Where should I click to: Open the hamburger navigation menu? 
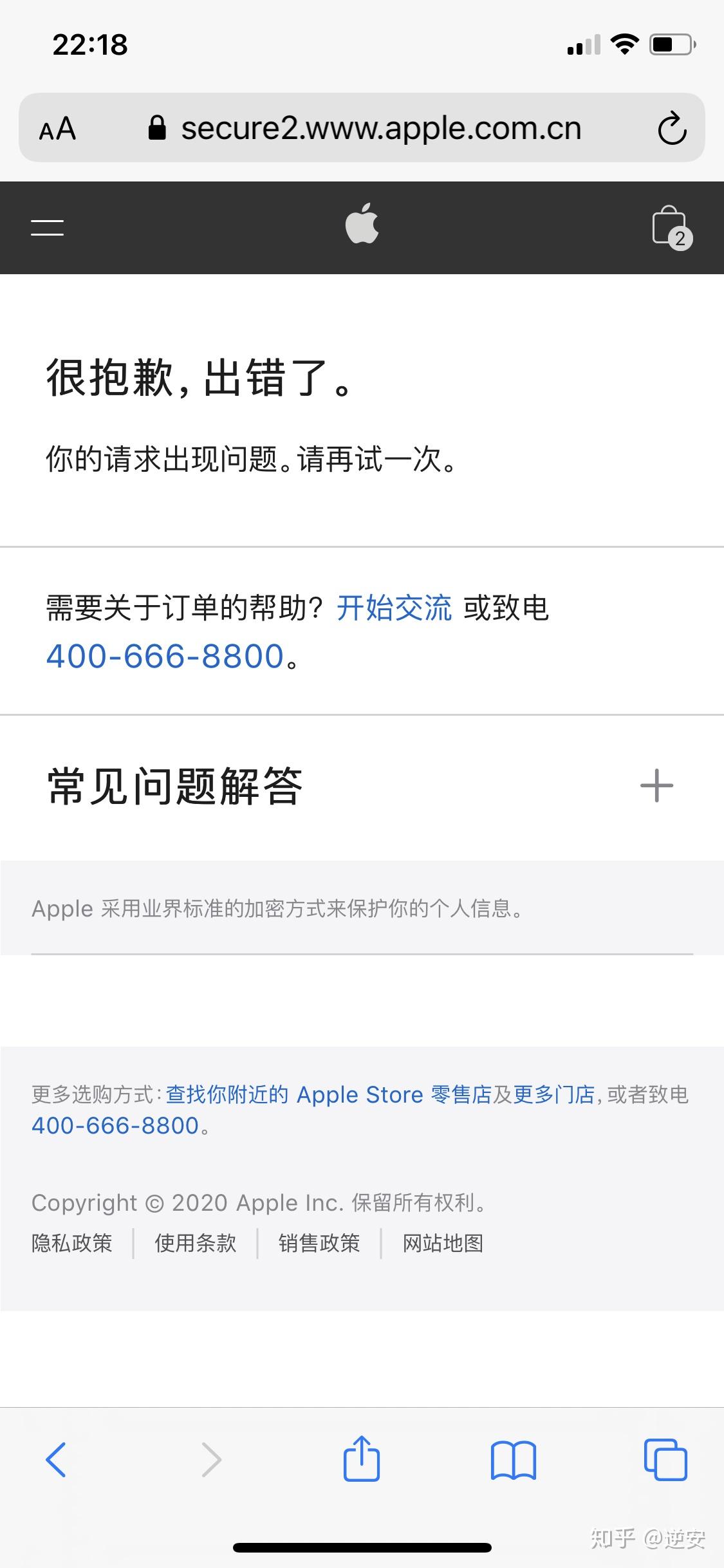coord(46,227)
